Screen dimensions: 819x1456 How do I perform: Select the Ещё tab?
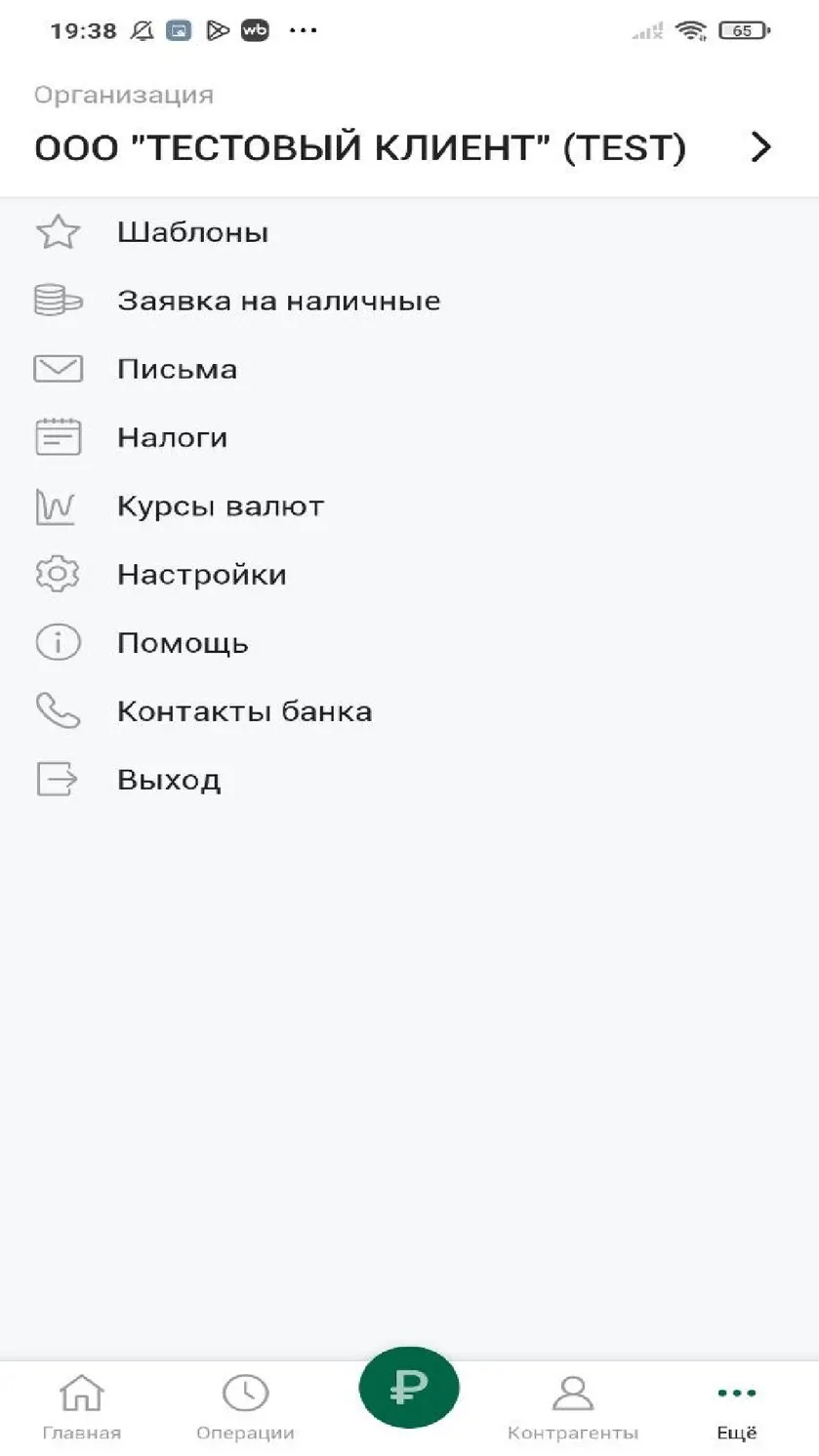(x=737, y=1408)
